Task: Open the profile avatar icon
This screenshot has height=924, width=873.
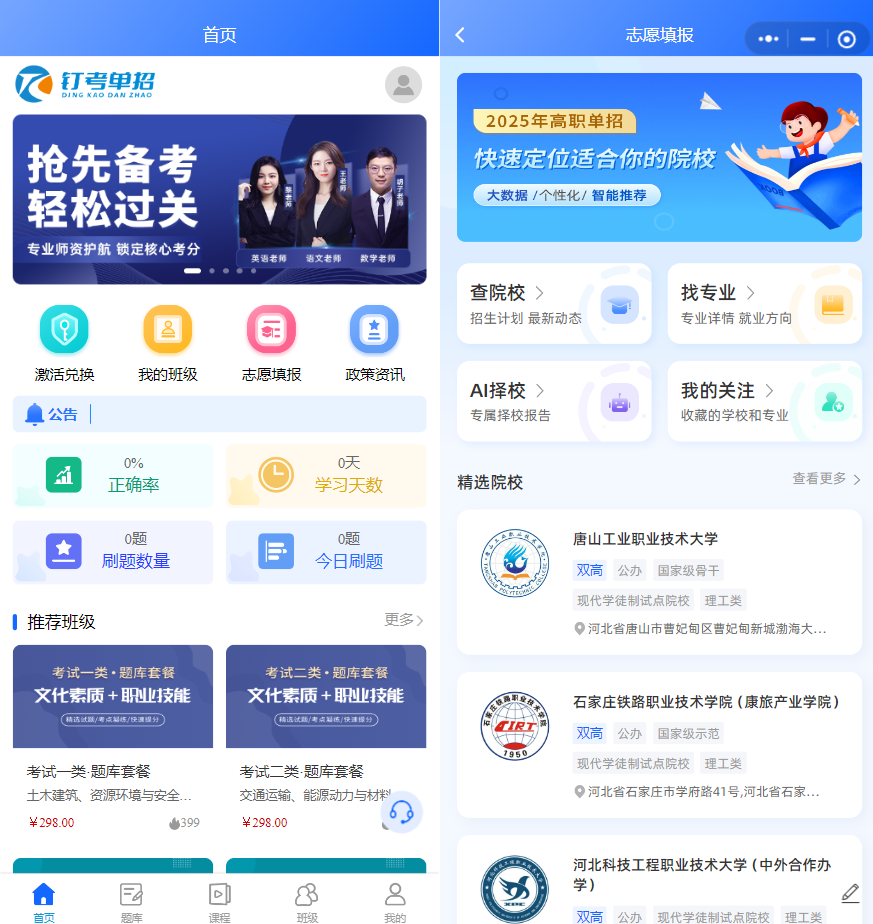Action: point(403,85)
